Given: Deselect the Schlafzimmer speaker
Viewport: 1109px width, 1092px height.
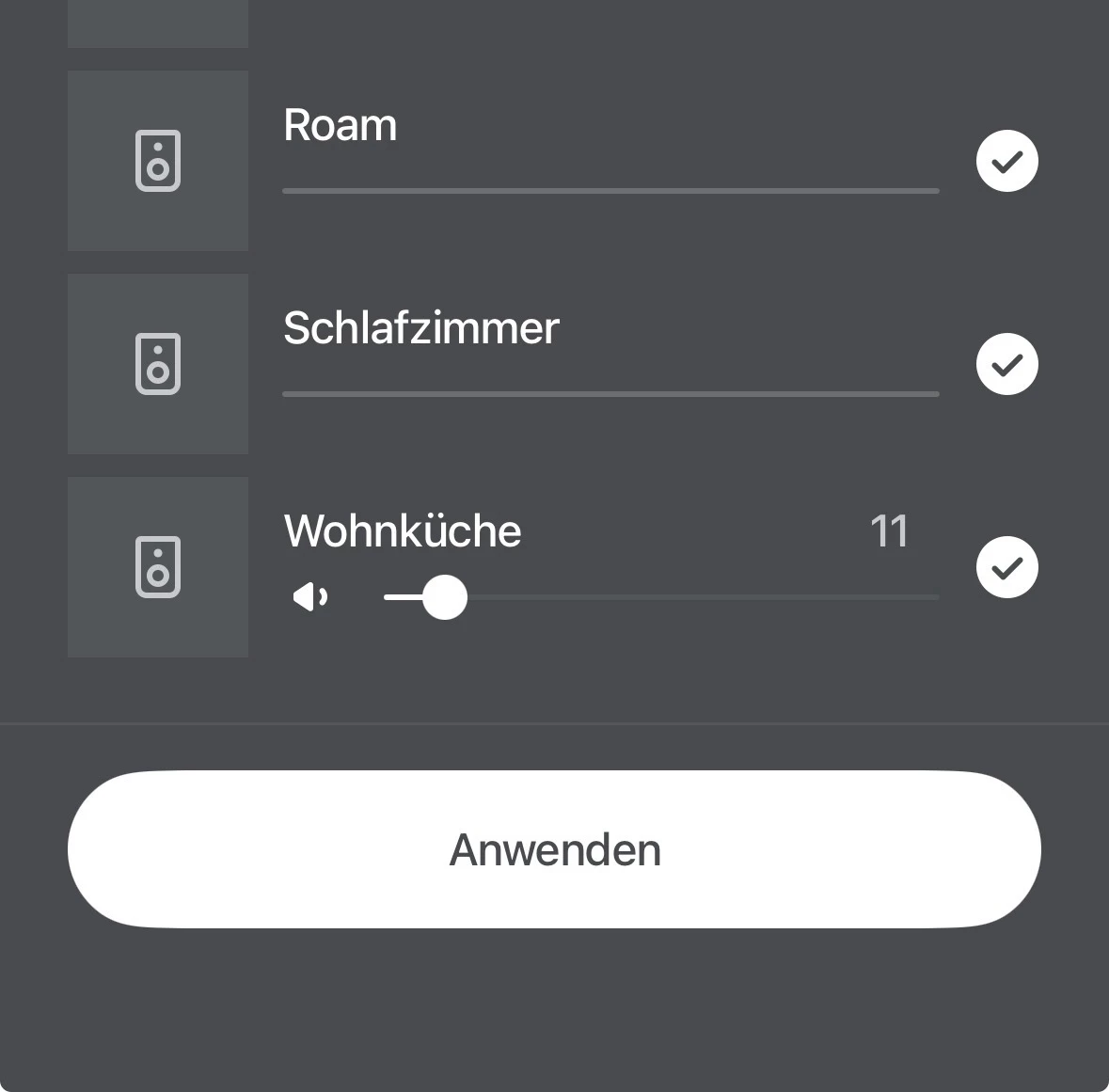Looking at the screenshot, I should [x=1006, y=364].
